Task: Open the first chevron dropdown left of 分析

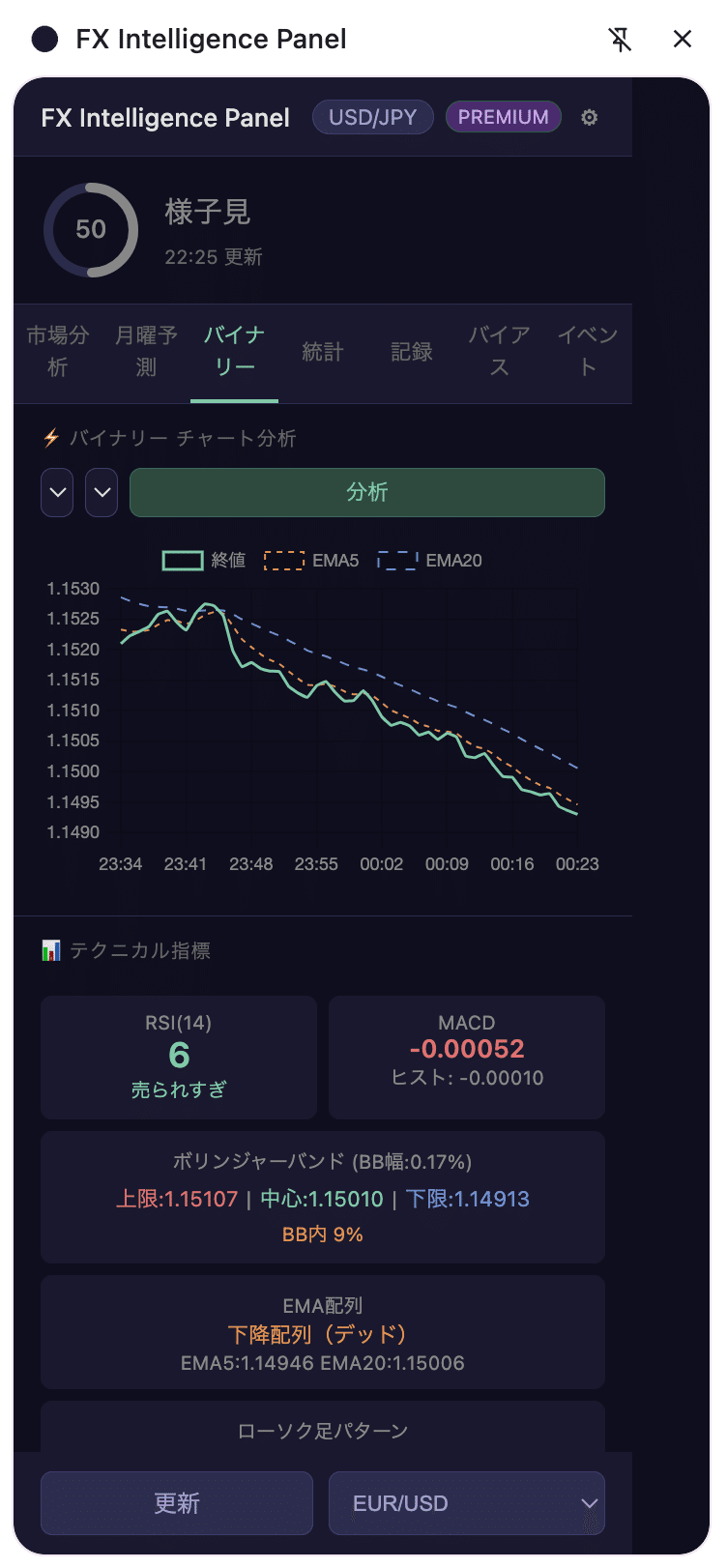Action: click(57, 492)
